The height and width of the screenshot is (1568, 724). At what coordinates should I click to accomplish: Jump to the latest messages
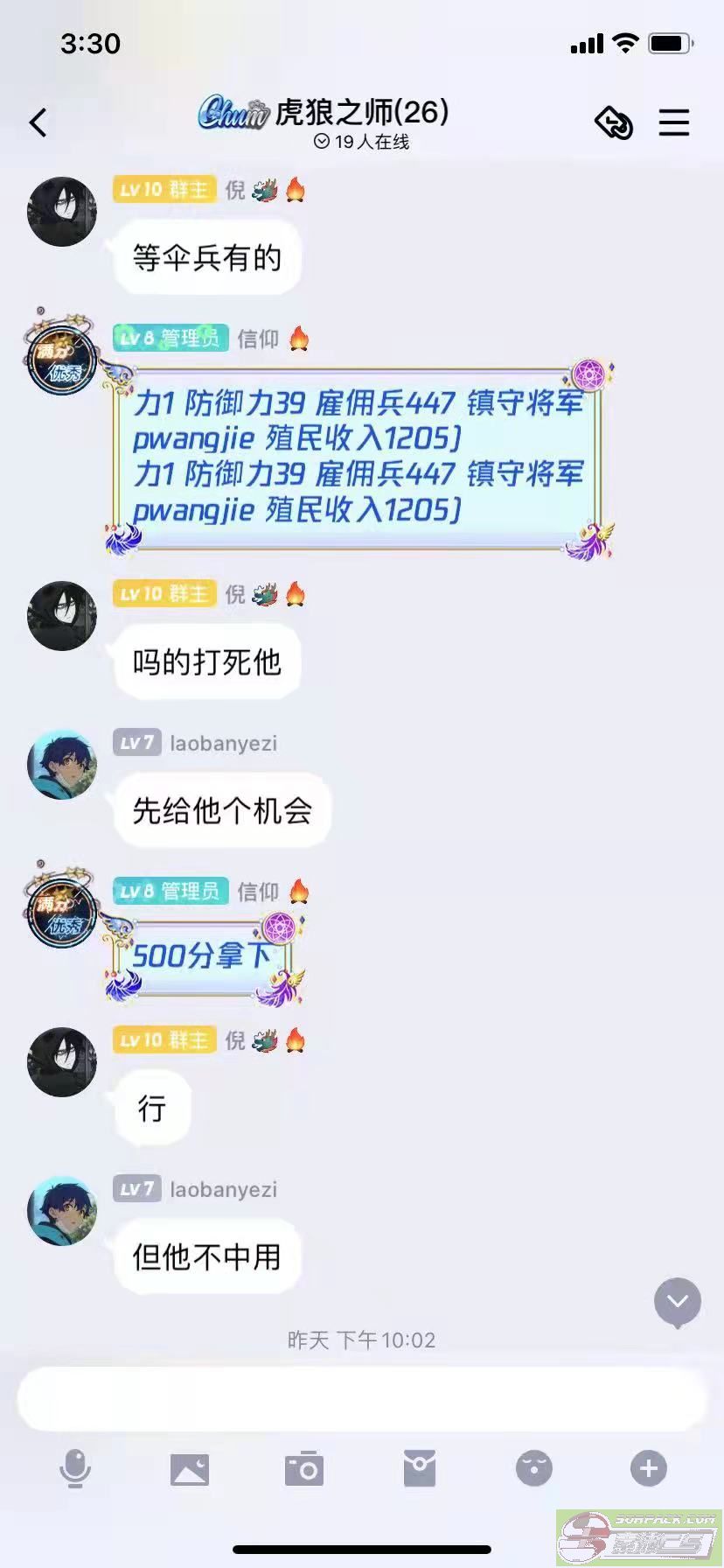tap(678, 1302)
